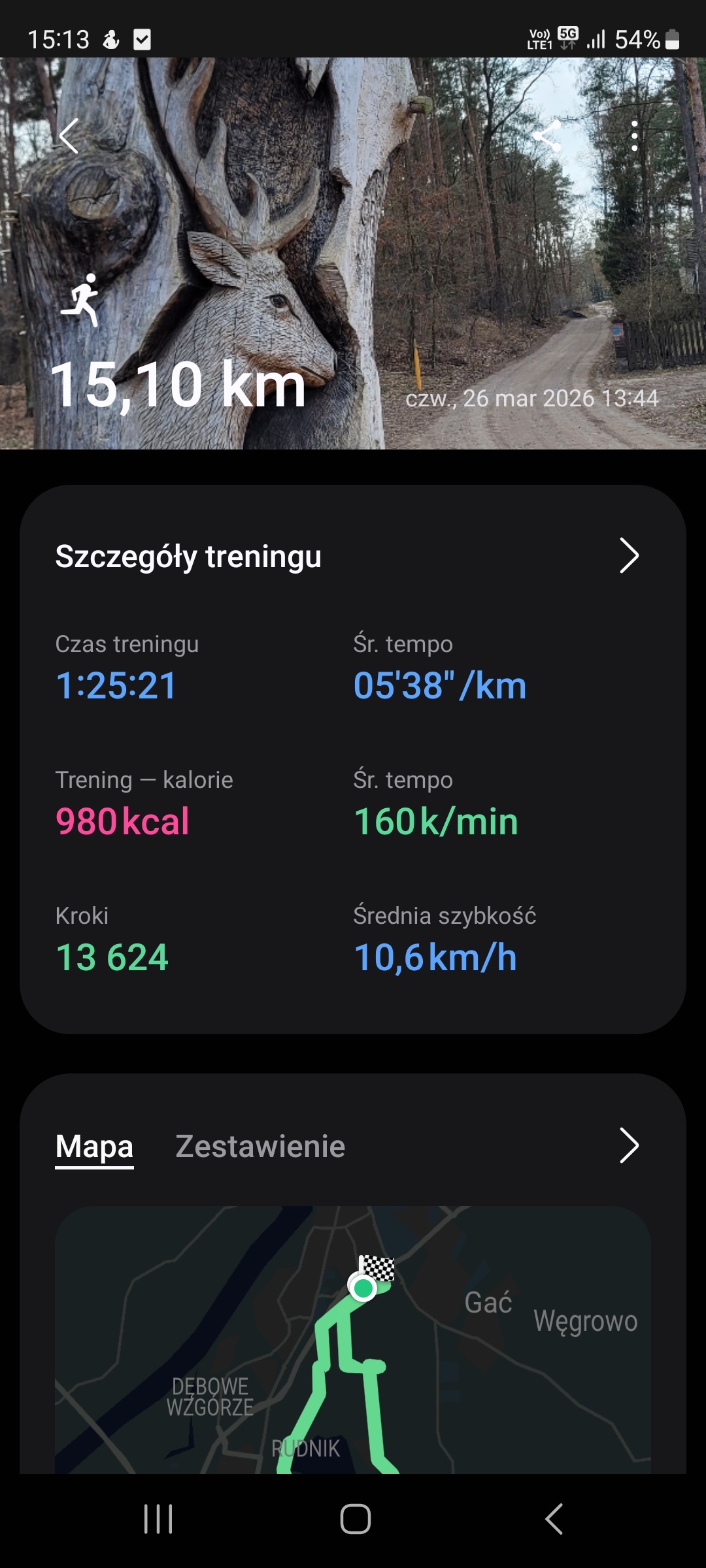Share this running workout
Viewport: 706px width, 1568px height.
[x=546, y=136]
